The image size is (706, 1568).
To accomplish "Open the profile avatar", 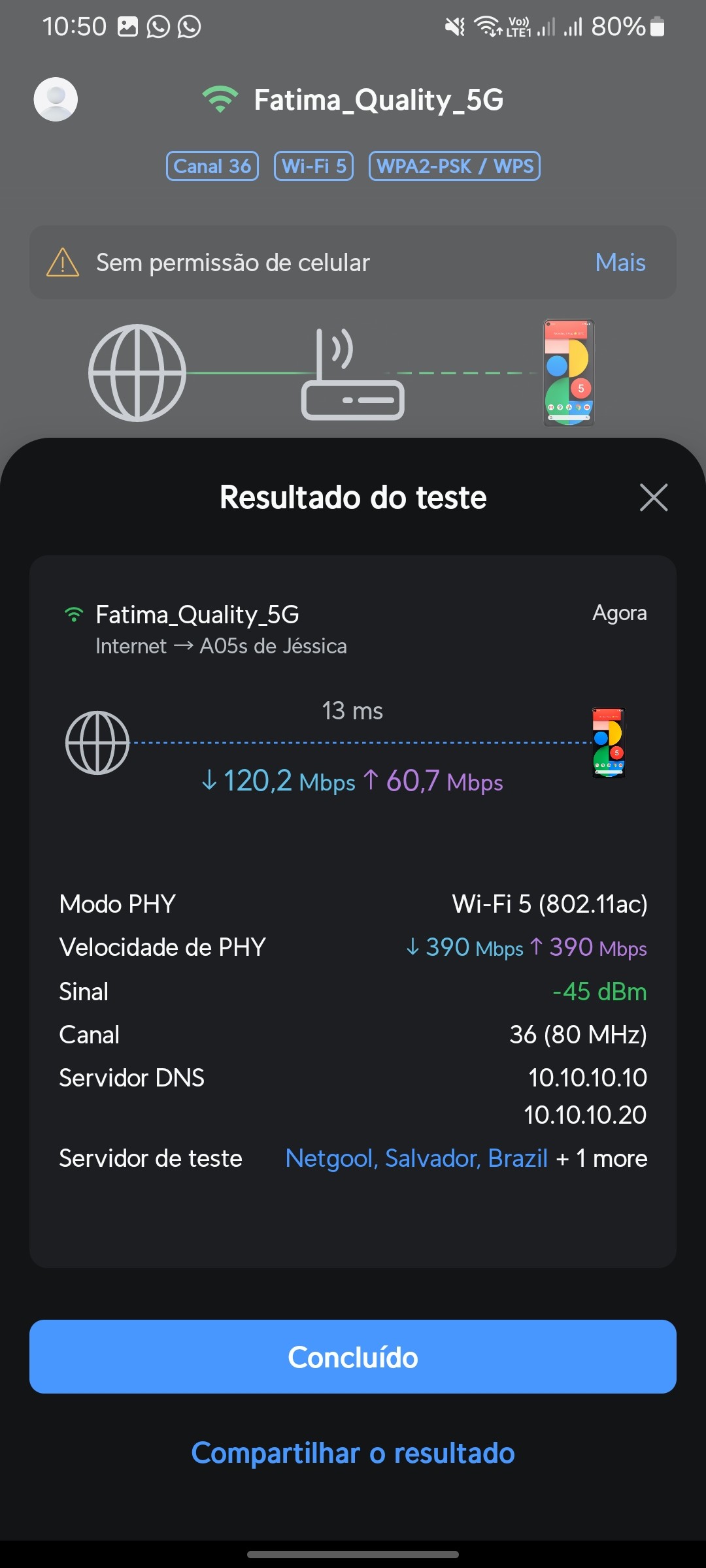I will [x=56, y=99].
